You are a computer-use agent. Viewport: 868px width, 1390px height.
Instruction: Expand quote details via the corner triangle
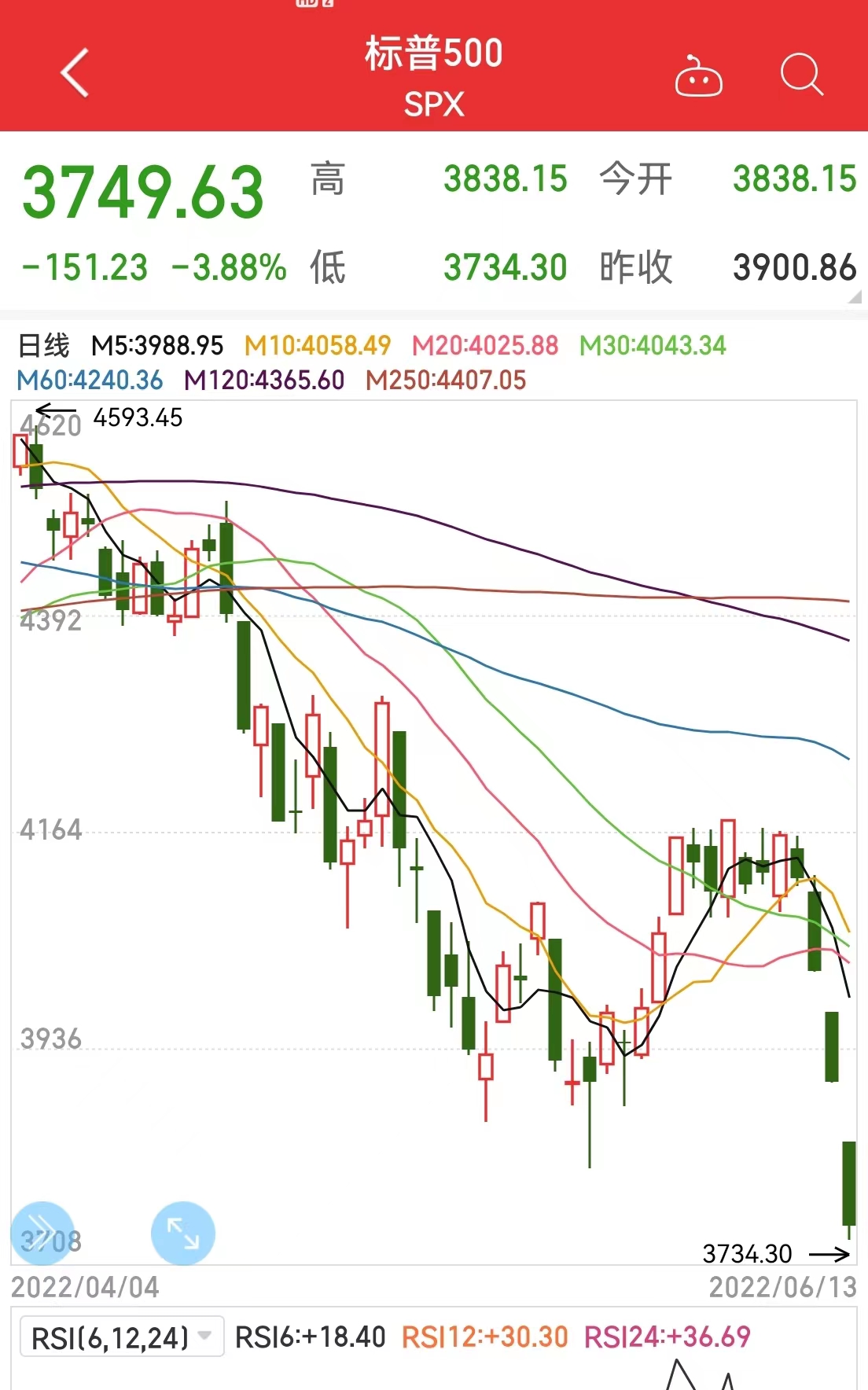click(855, 297)
